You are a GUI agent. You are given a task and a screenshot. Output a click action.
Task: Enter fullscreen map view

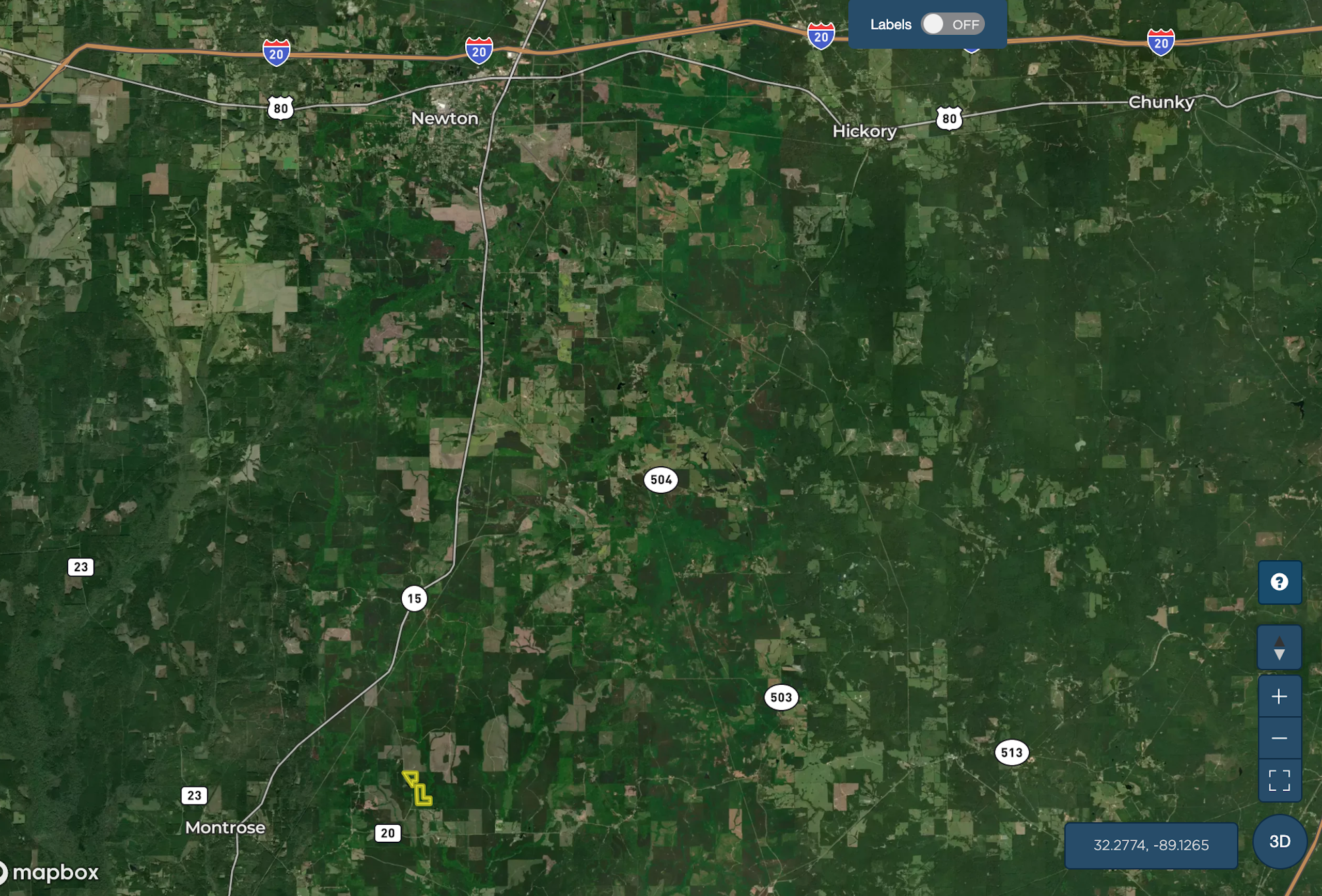(x=1279, y=780)
